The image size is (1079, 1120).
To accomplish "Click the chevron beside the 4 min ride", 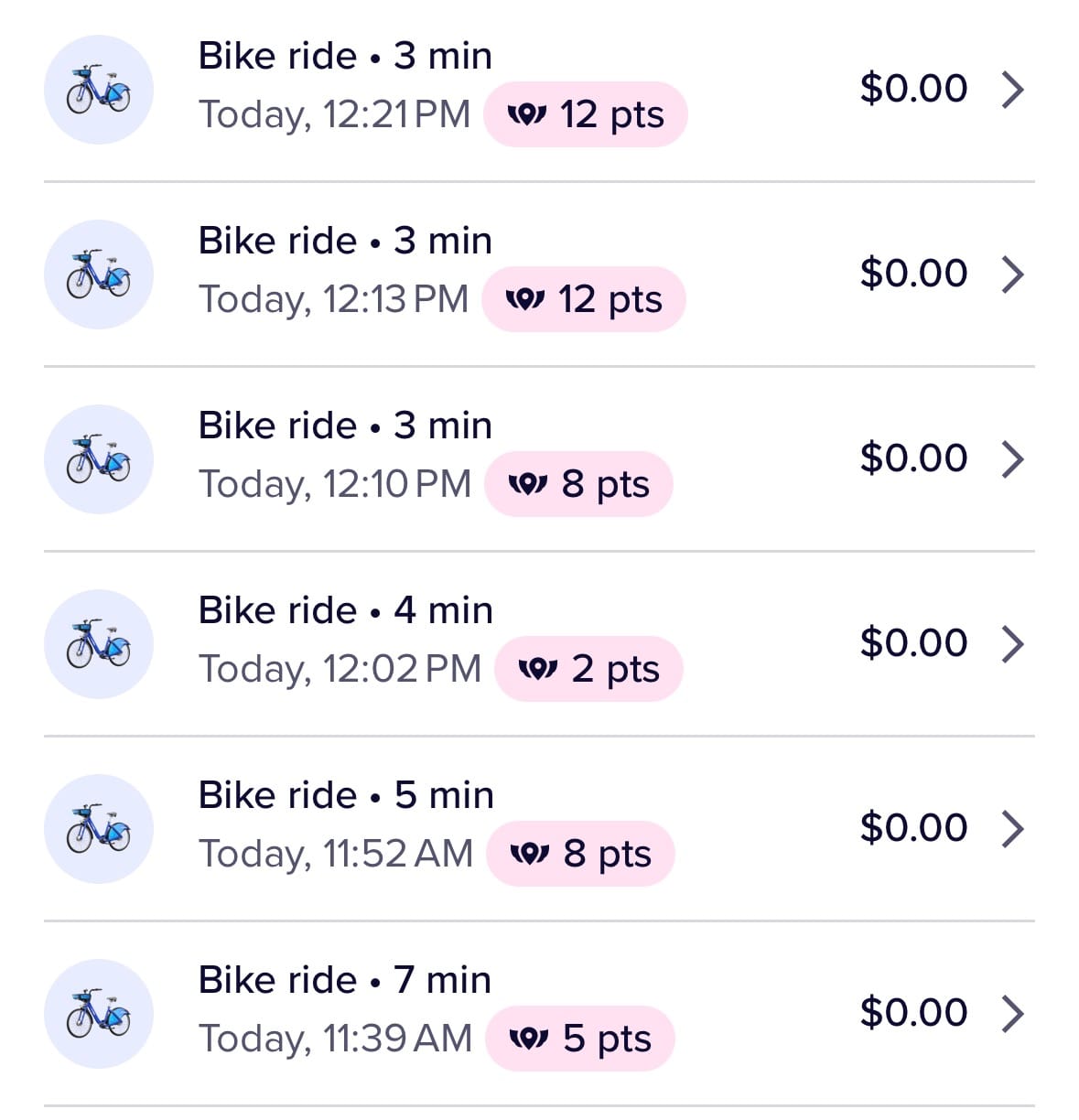I will 1013,643.
